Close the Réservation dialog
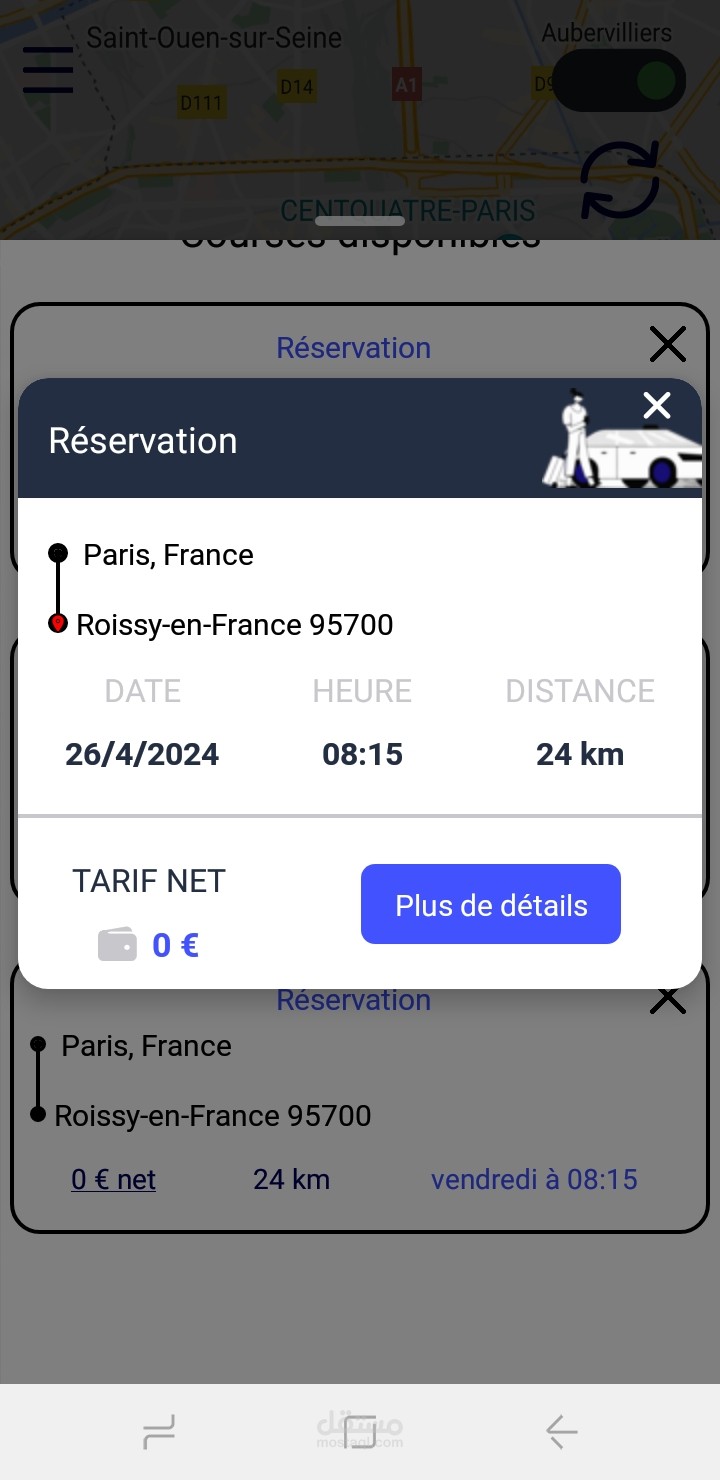The width and height of the screenshot is (720, 1480). pos(656,405)
